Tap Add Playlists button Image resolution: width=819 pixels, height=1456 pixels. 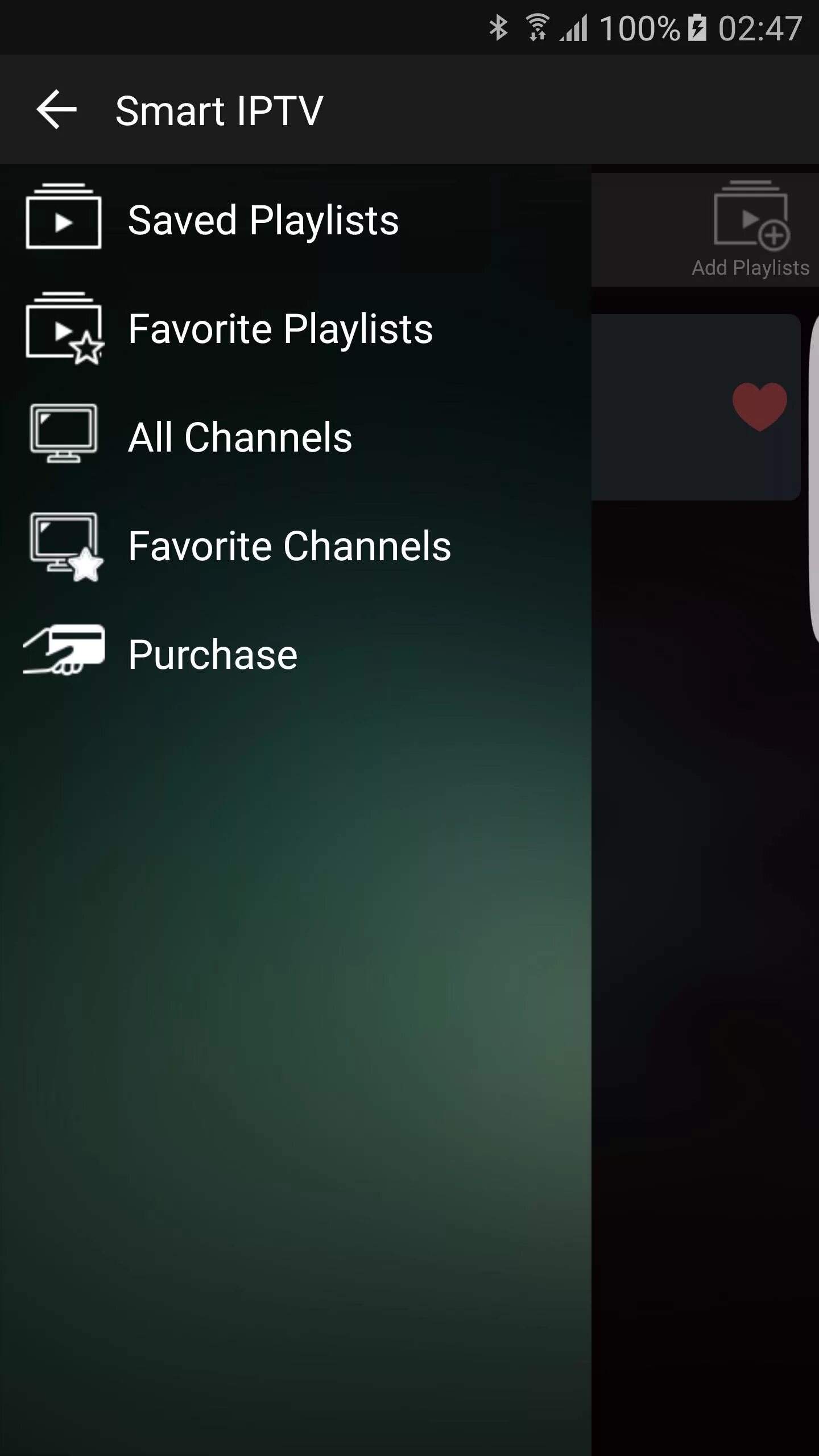tap(751, 229)
